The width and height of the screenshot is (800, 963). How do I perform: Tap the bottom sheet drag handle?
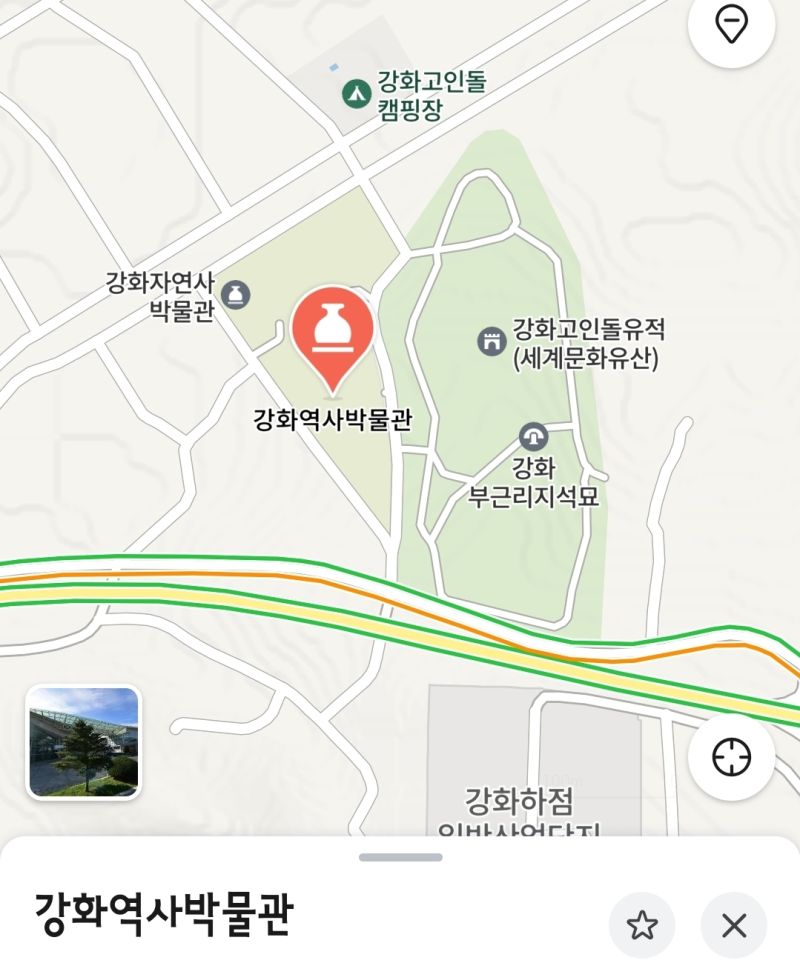400,857
